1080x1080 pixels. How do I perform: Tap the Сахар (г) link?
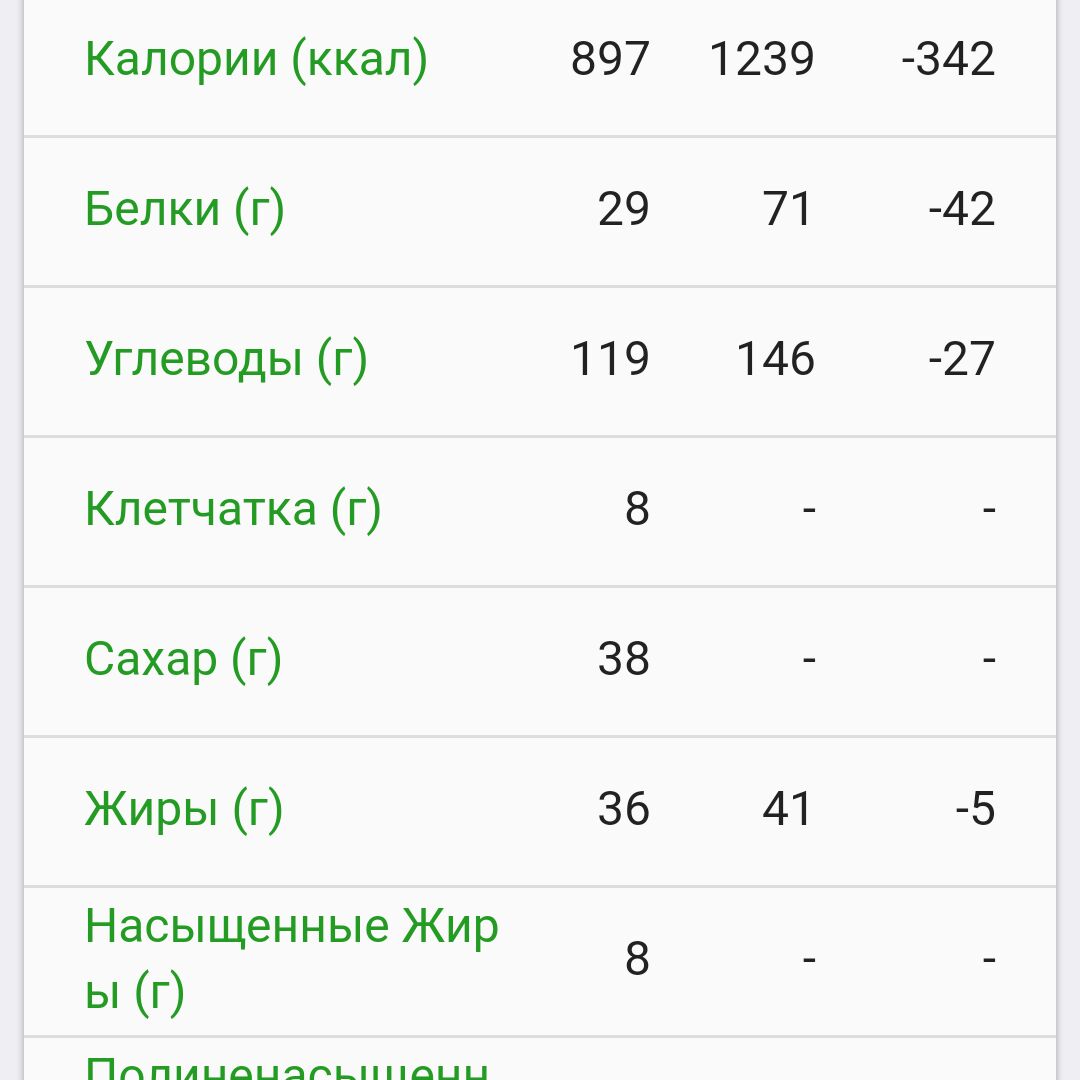[x=183, y=660]
